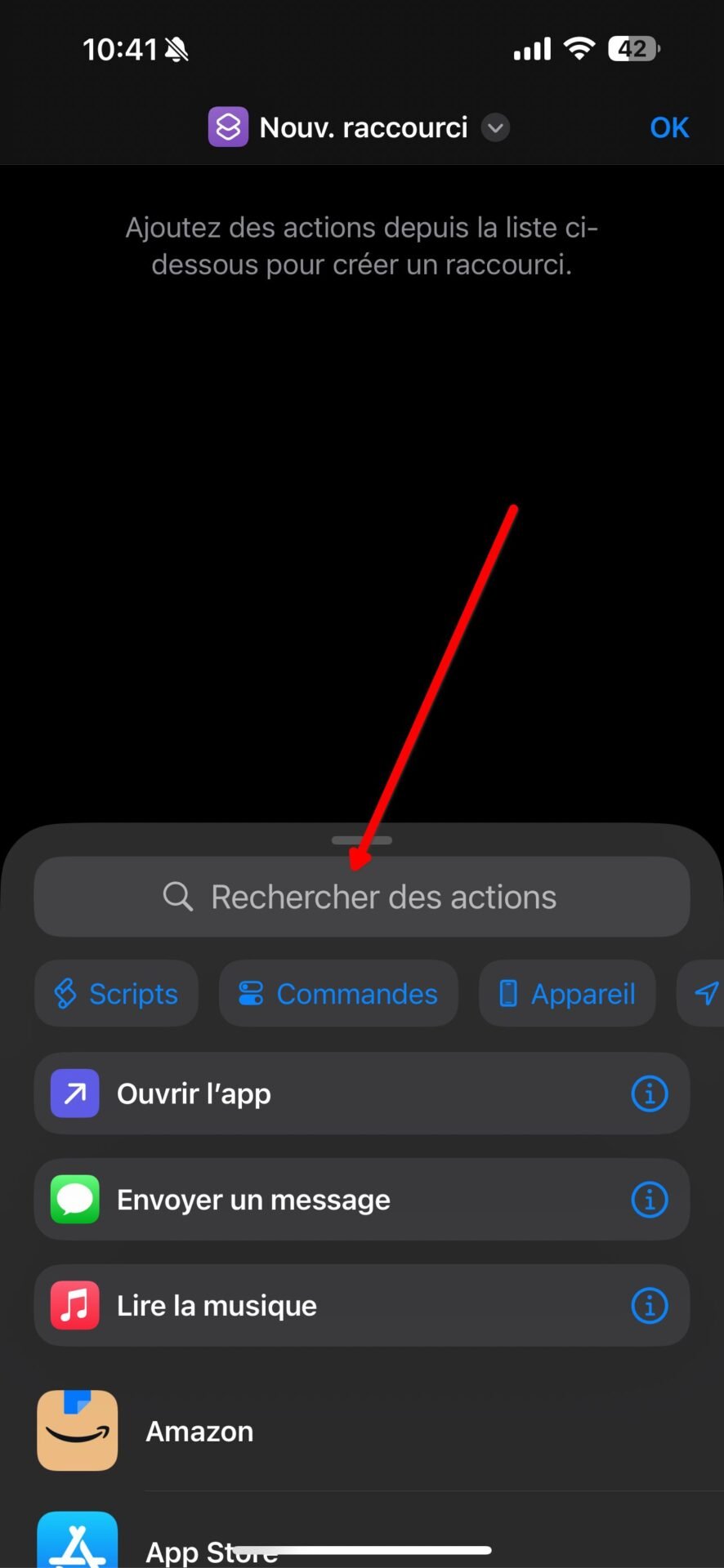Tap the sheet grabber handle above search

[362, 840]
